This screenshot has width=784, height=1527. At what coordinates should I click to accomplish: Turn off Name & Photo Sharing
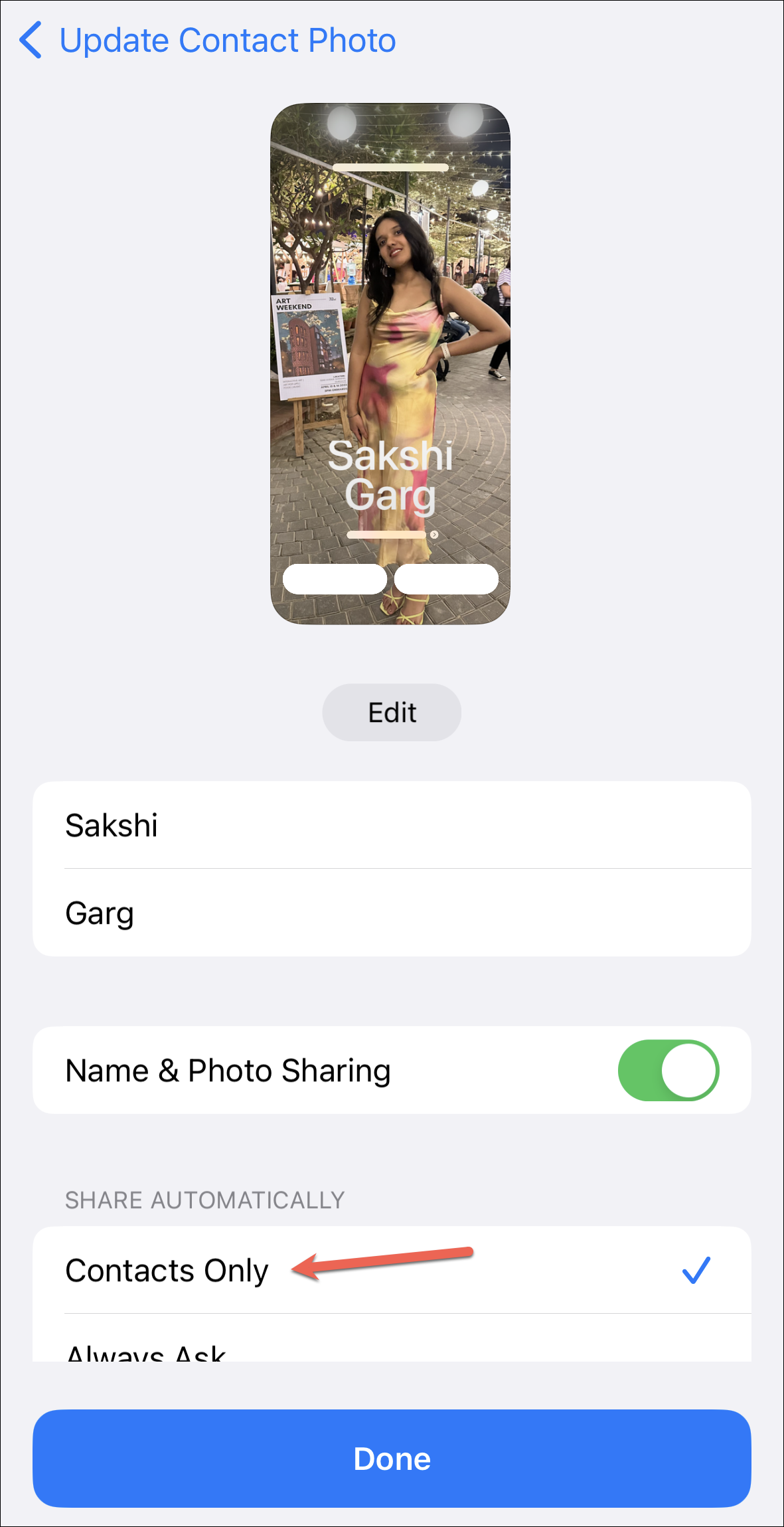pos(668,1070)
